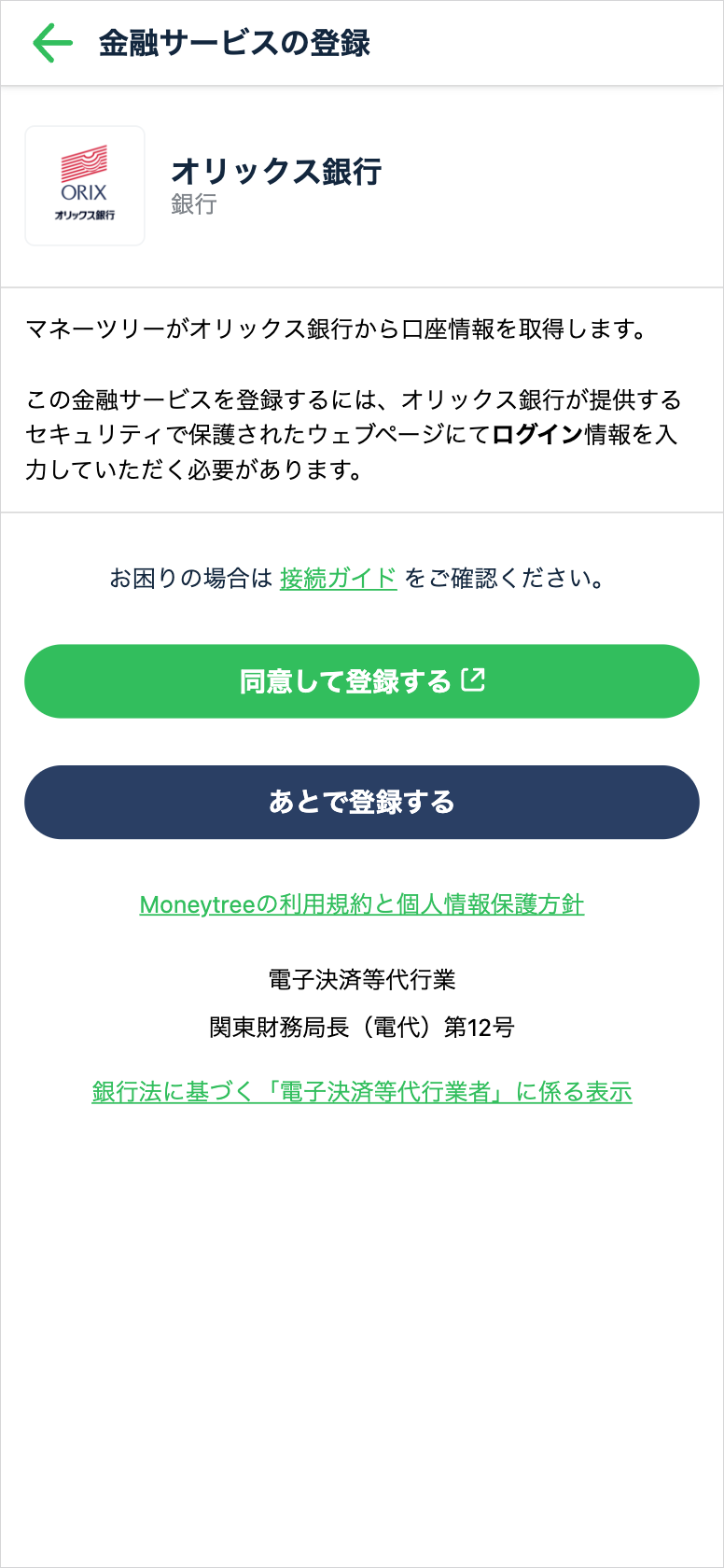
Task: View 銀行法に基づく「電子決済等代行業者」に係る表示
Action: 362,1092
